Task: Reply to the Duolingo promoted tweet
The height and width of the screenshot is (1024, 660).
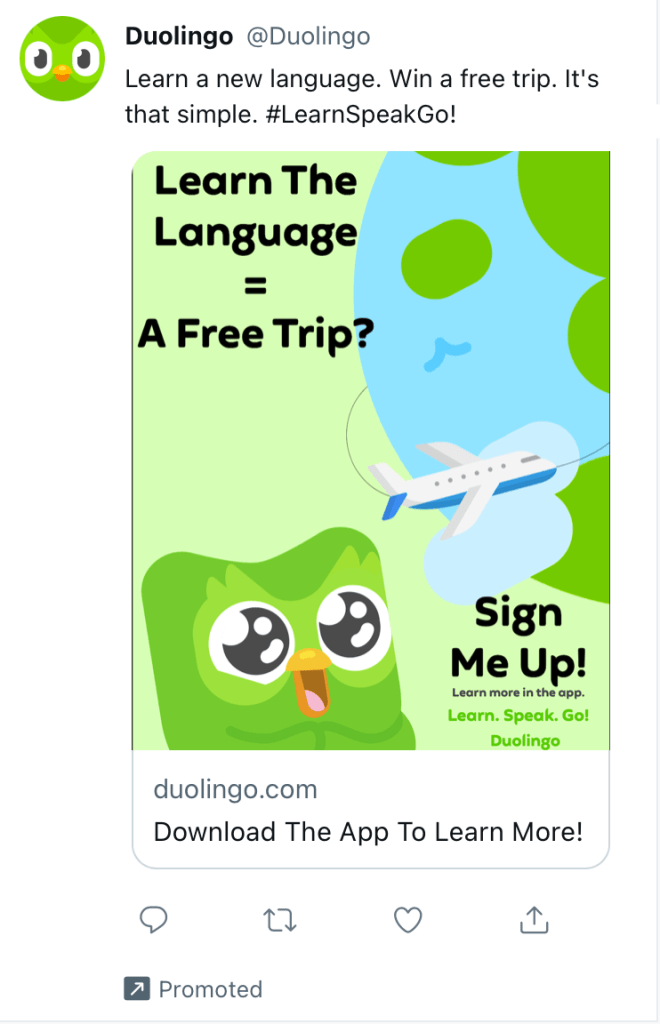Action: (153, 919)
